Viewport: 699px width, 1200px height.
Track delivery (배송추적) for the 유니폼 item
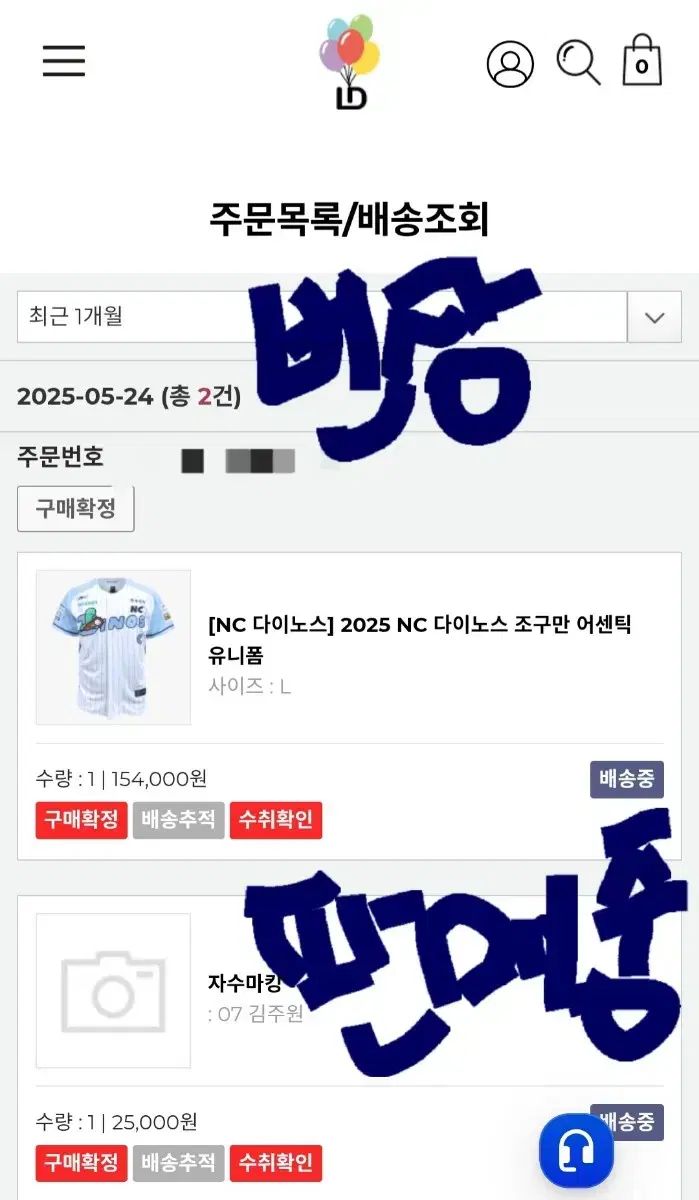click(178, 820)
